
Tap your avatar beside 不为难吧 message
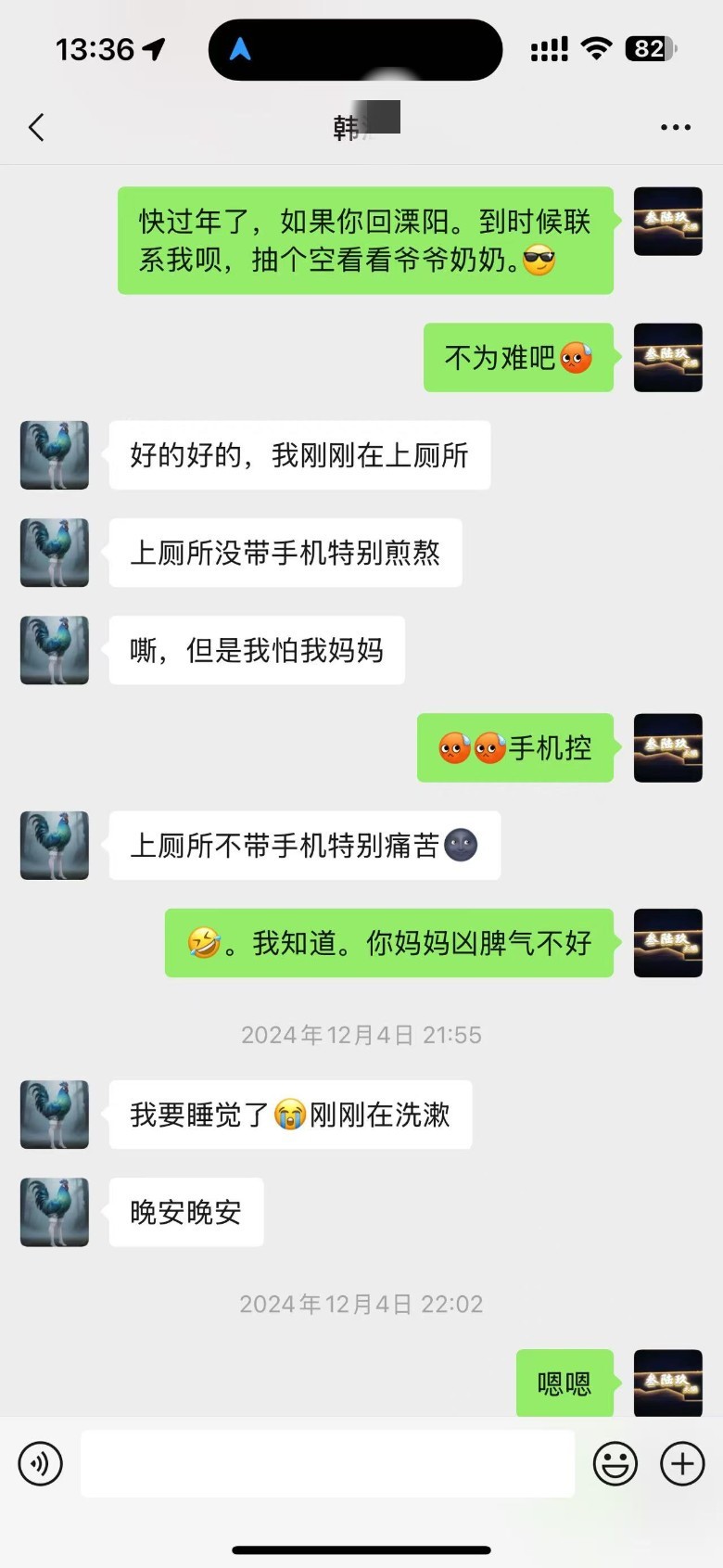click(x=667, y=358)
